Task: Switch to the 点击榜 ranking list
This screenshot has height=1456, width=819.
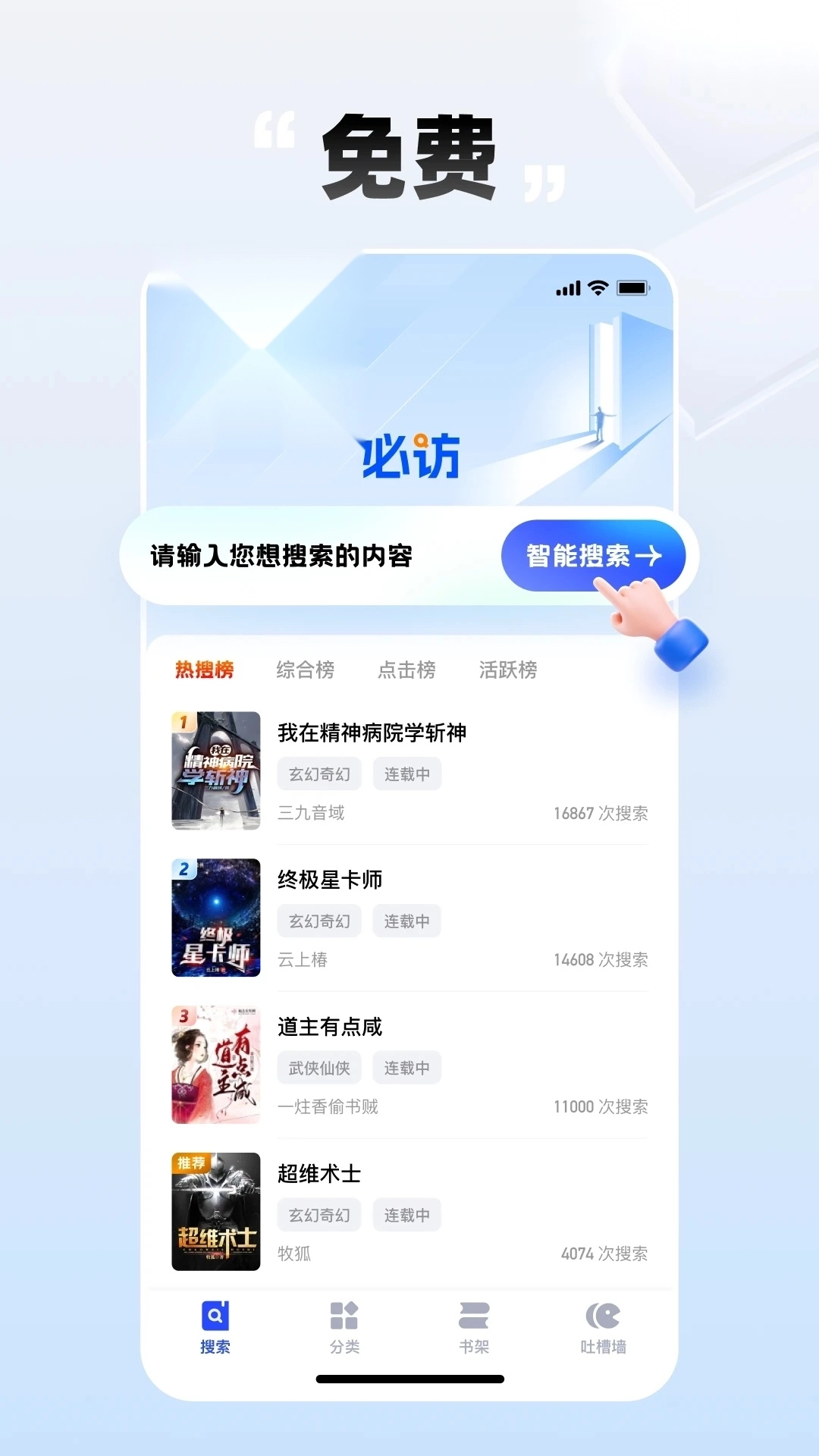Action: coord(407,670)
